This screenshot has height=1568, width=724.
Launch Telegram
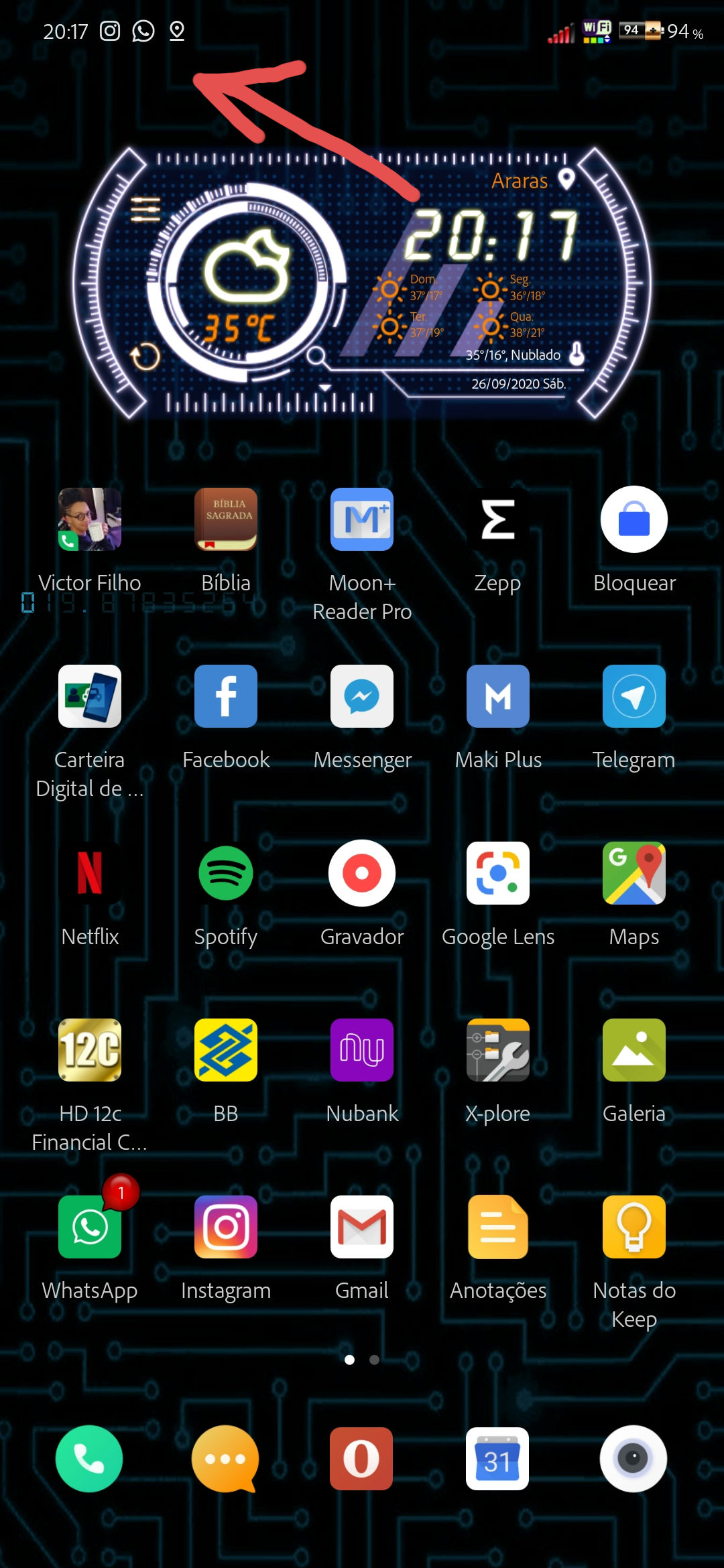[634, 696]
